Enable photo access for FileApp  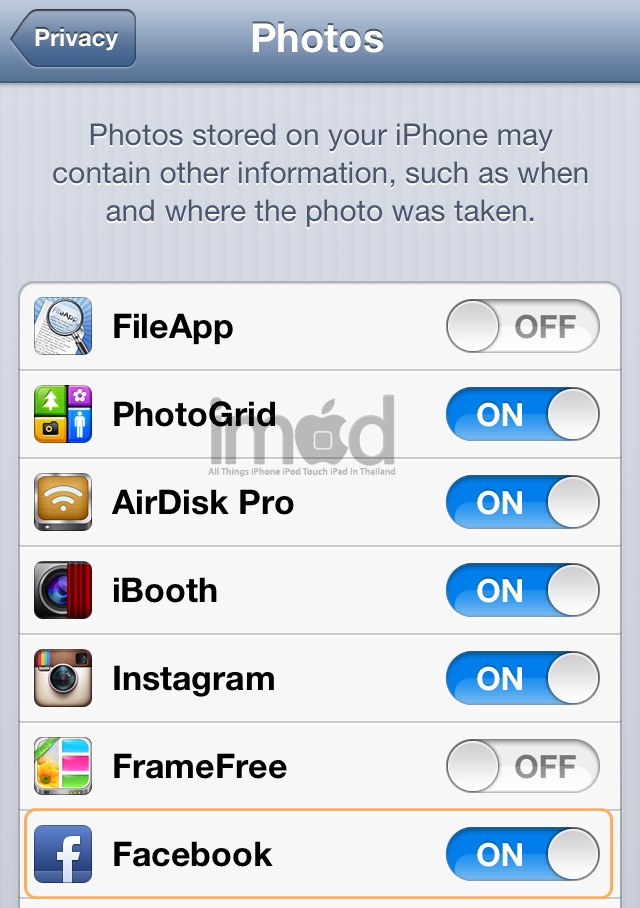coord(522,327)
